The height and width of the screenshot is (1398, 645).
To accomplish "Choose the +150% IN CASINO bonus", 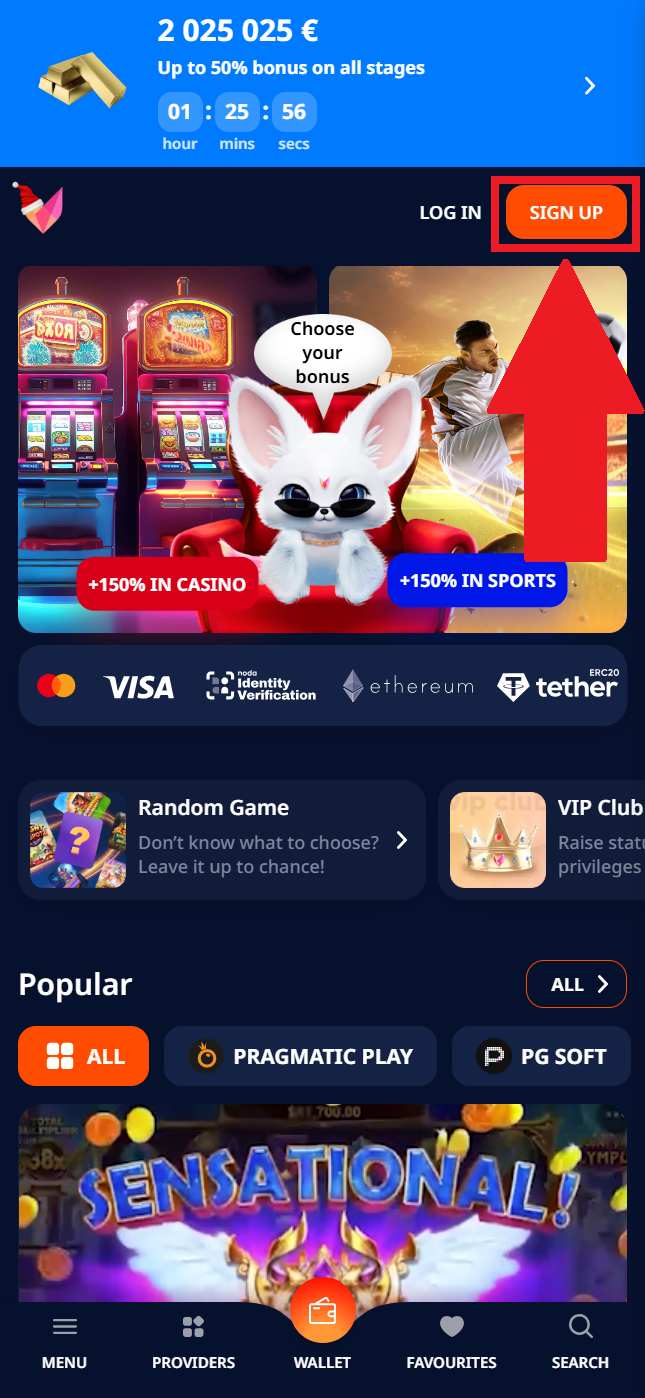I will click(x=167, y=584).
